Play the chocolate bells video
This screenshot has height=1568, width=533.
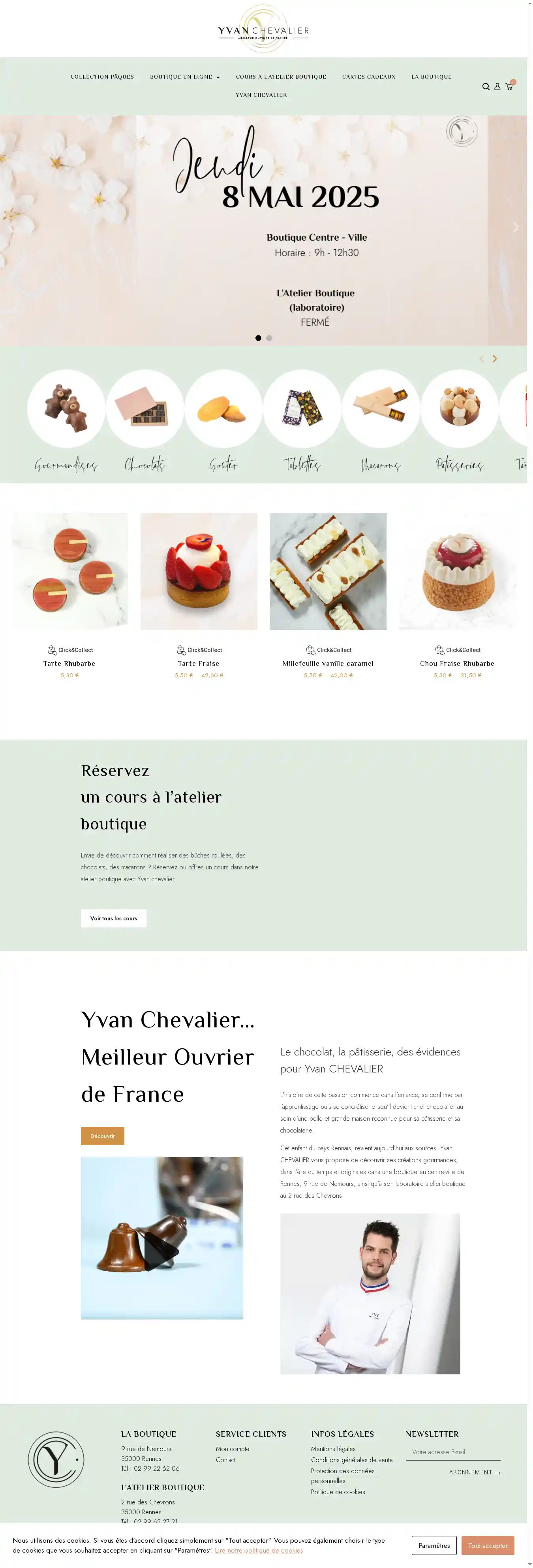click(x=161, y=1249)
